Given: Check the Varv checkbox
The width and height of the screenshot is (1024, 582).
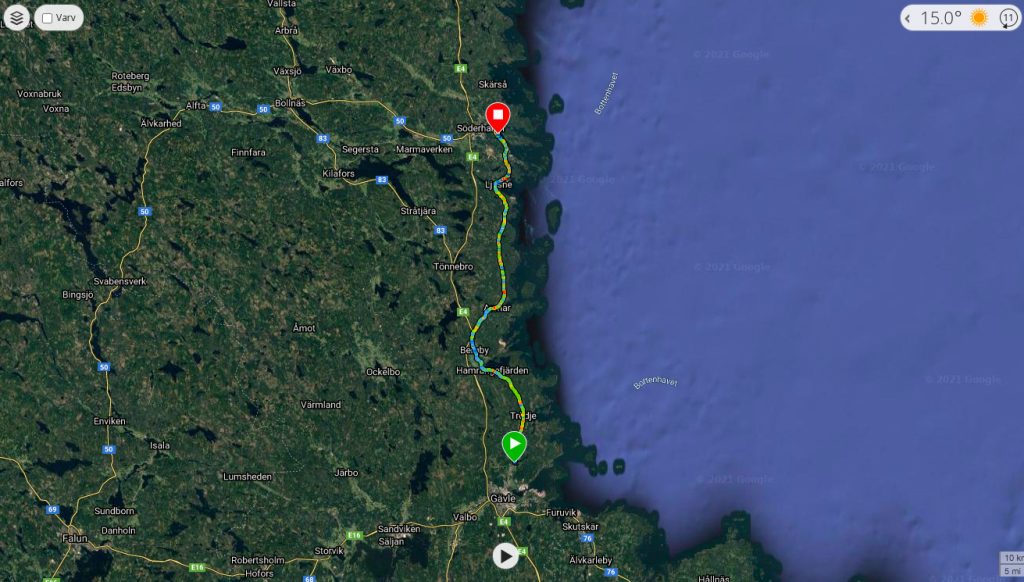Looking at the screenshot, I should pos(47,18).
